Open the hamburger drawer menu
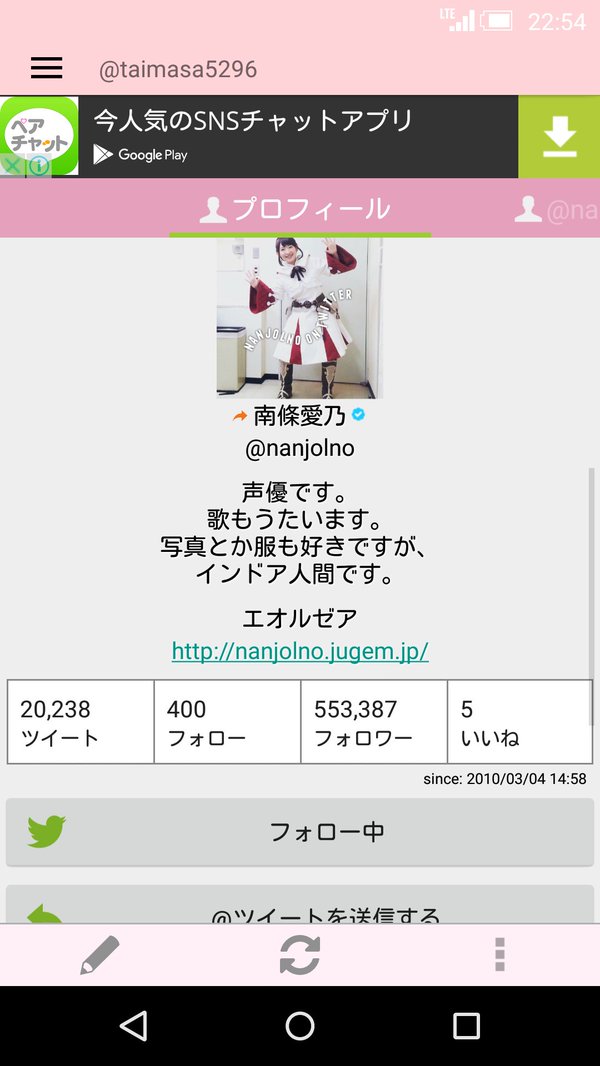This screenshot has height=1066, width=600. [46, 68]
